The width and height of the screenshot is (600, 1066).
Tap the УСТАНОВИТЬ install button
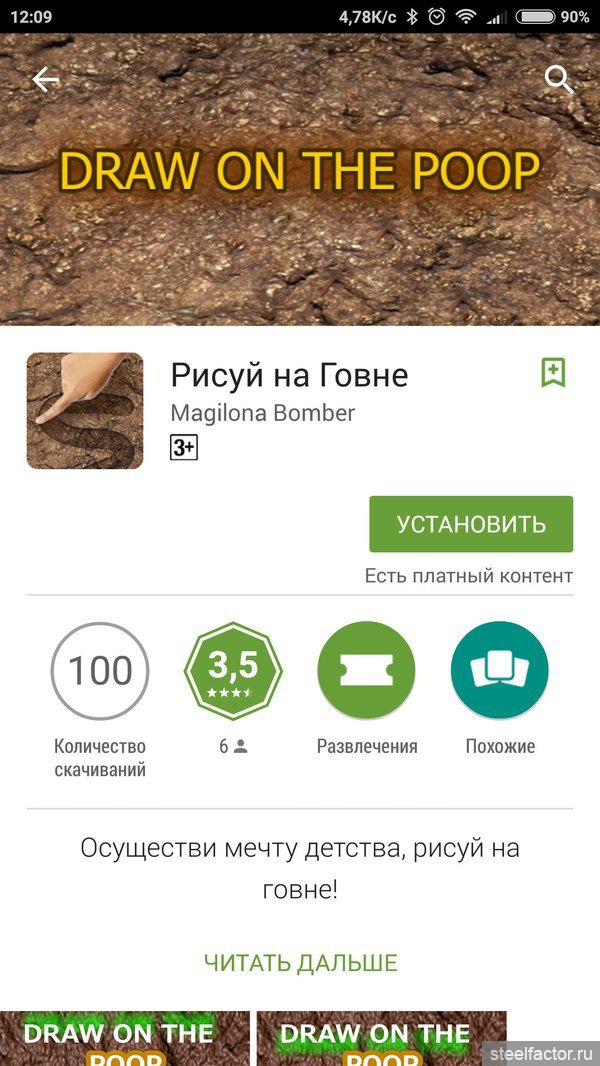pyautogui.click(x=471, y=523)
